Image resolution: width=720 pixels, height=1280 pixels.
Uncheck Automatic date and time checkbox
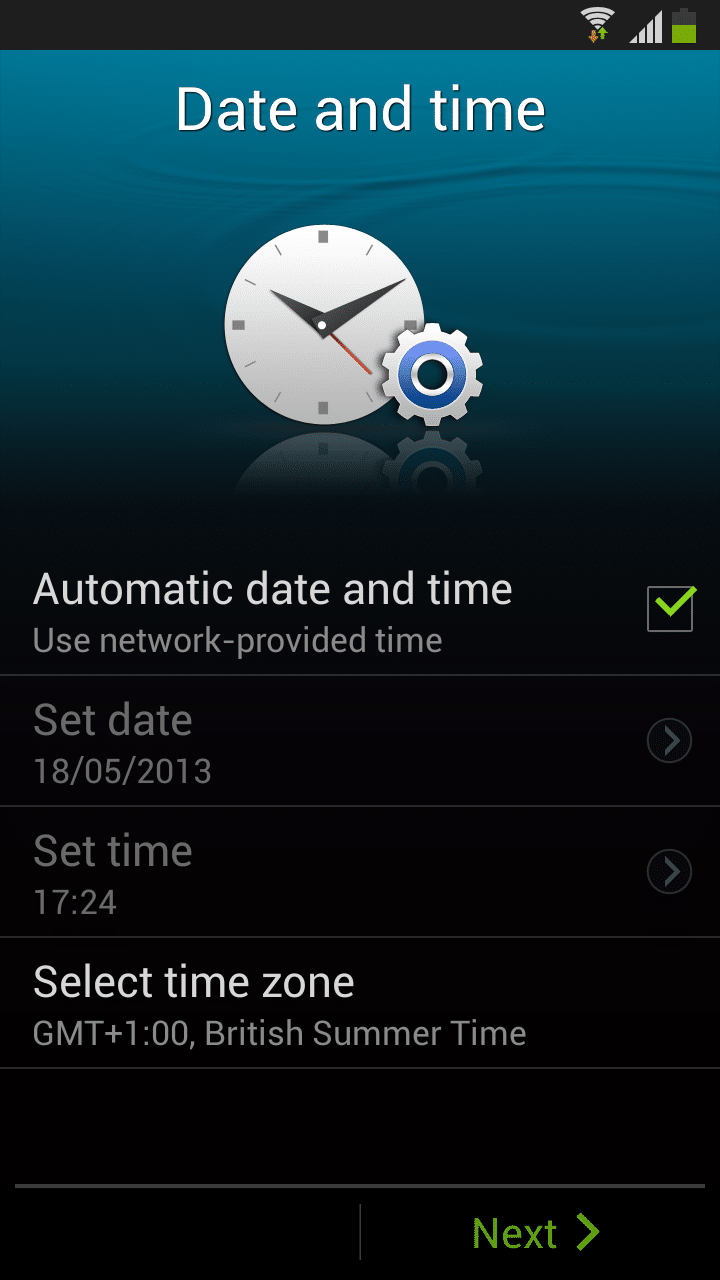click(x=669, y=608)
